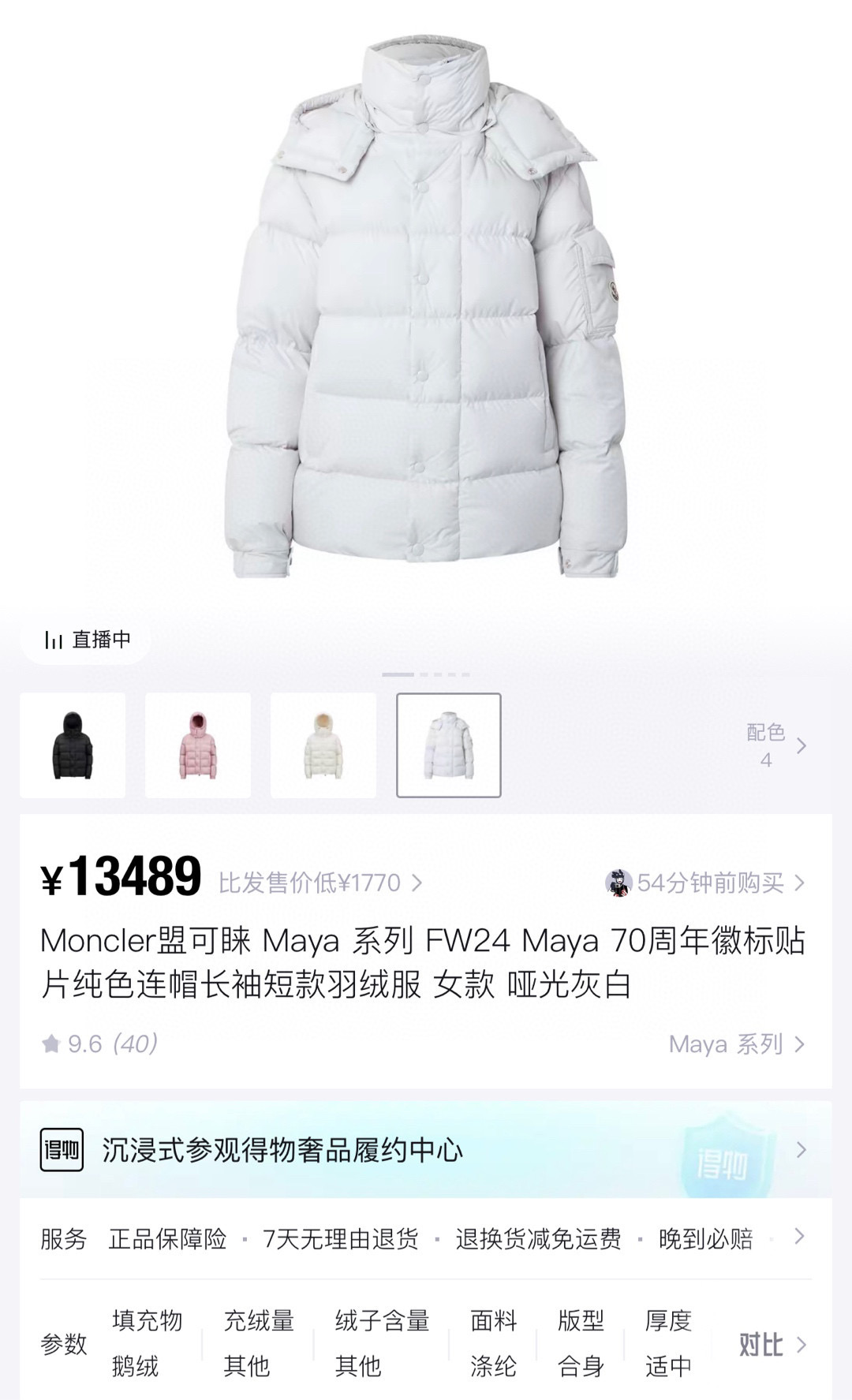Select the pink jacket color thumbnail
The height and width of the screenshot is (1400, 852).
click(x=198, y=745)
